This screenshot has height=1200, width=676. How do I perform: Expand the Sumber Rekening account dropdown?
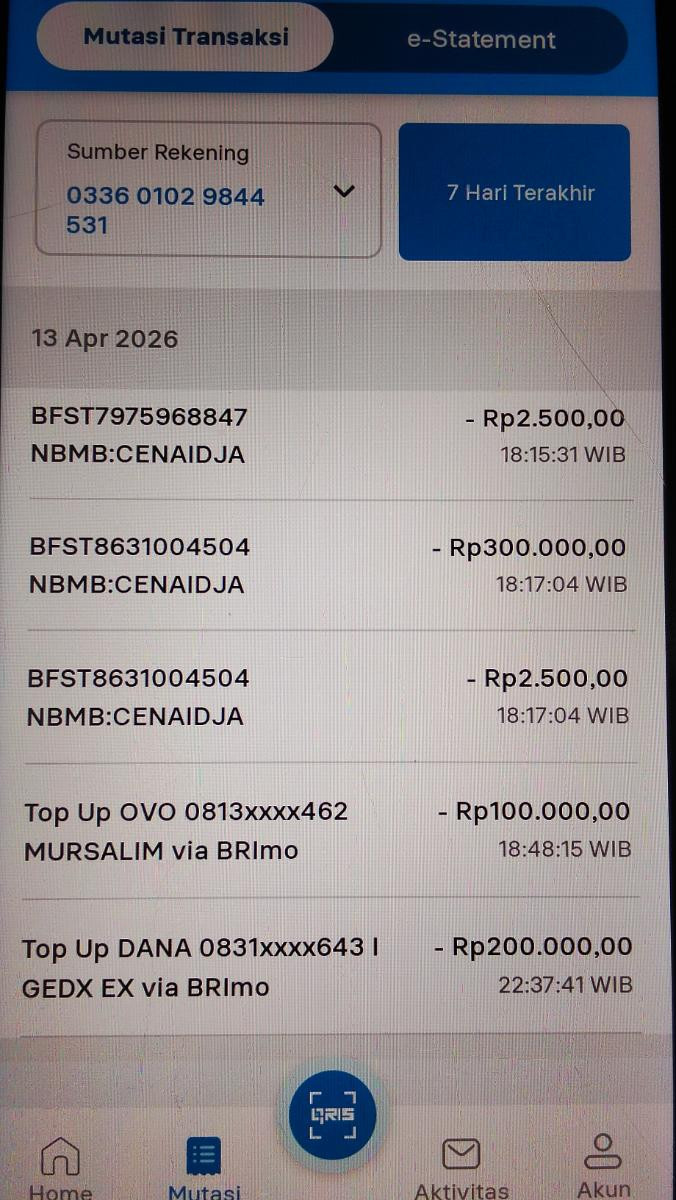coord(343,191)
